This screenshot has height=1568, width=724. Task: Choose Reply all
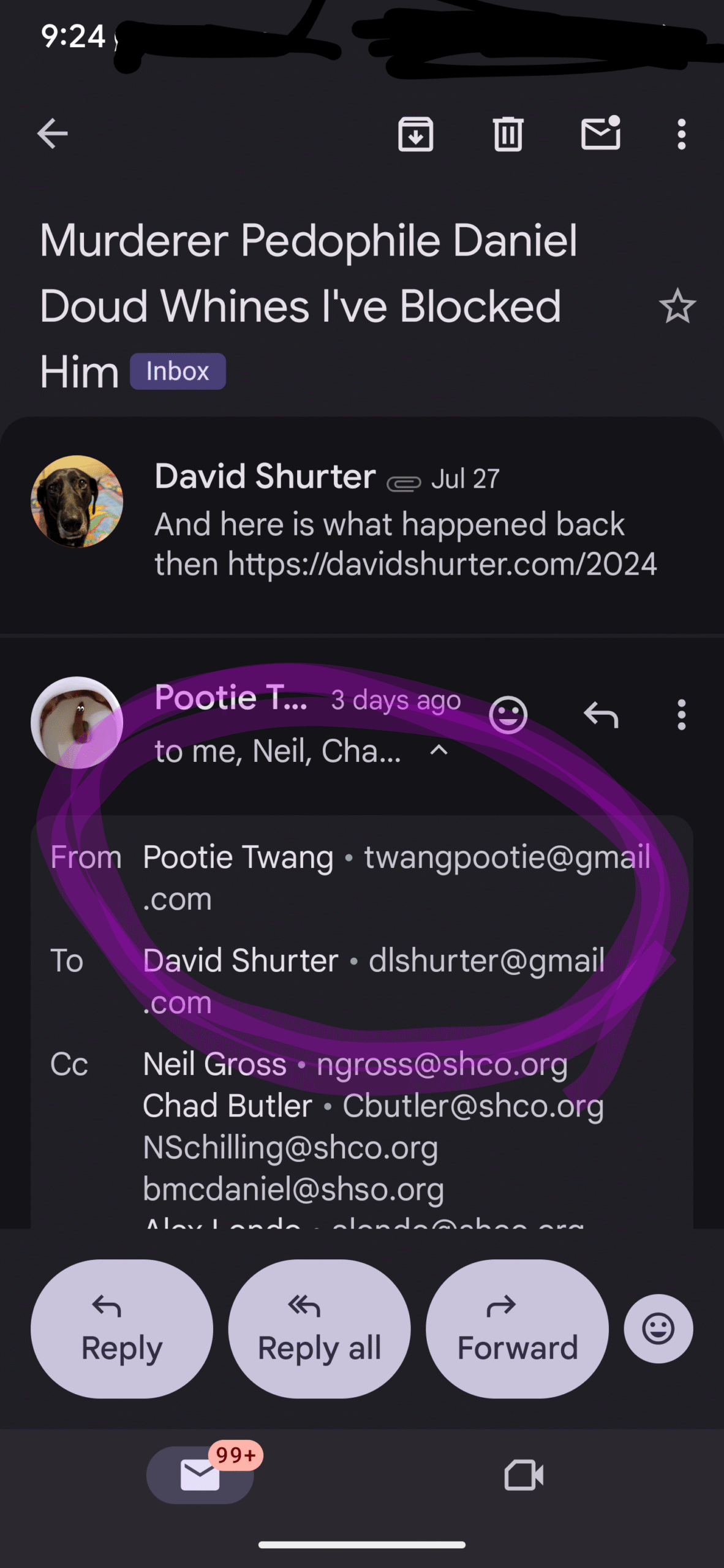[x=319, y=1329]
